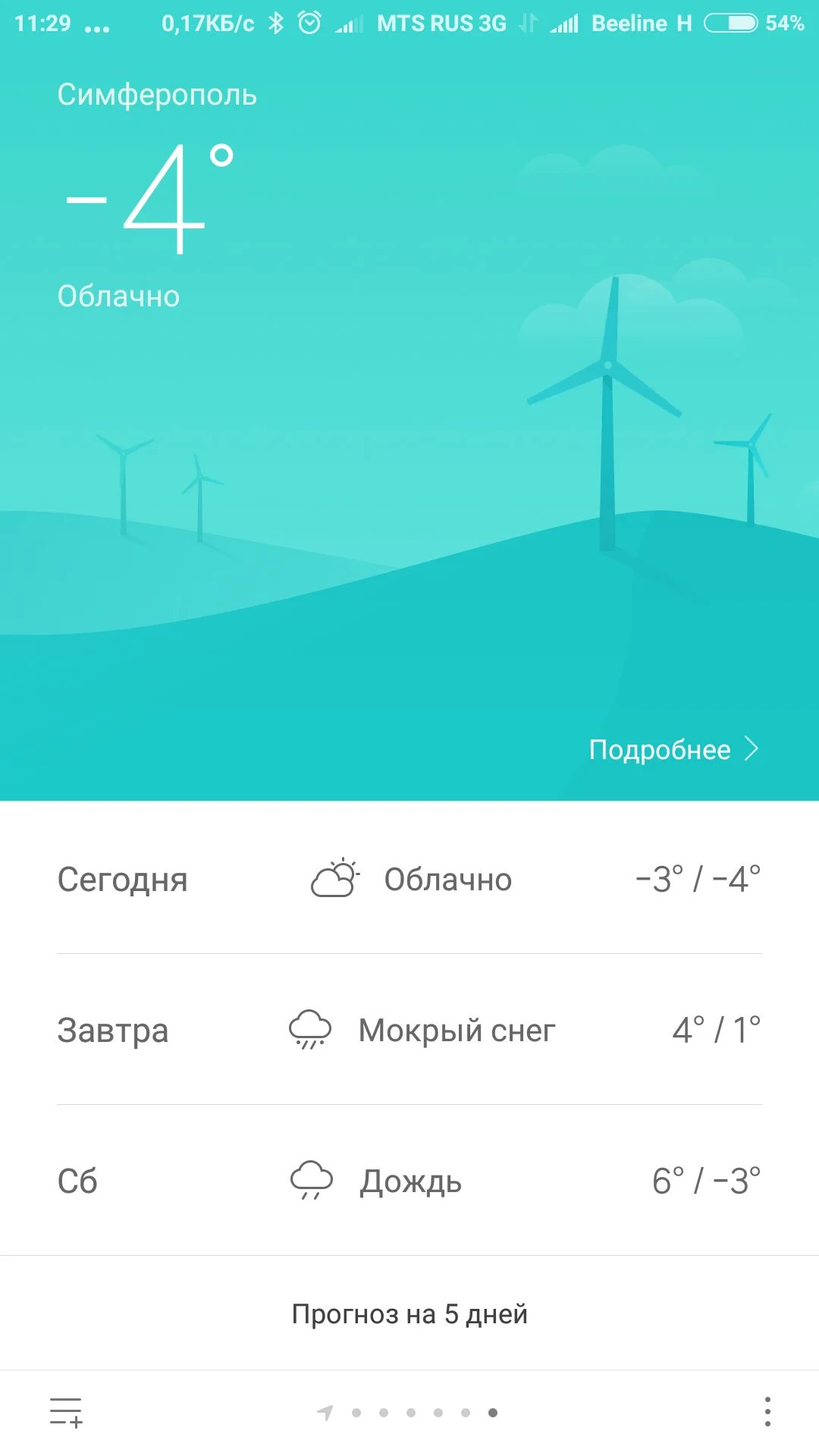Screen dimensions: 819x1456
Task: Select the Сегодня forecast row
Action: (x=409, y=880)
